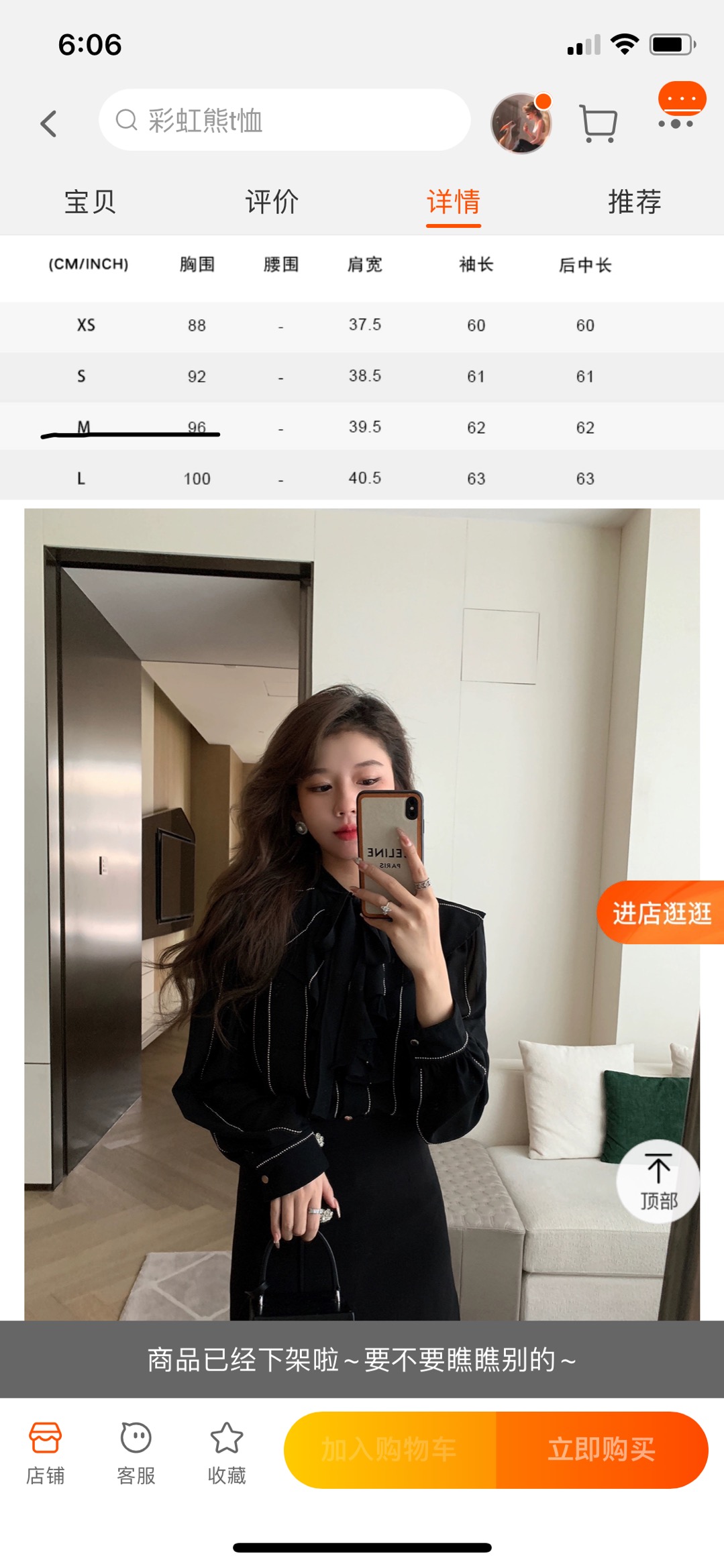
Task: Tap the search box showing 彩虹熊t恤
Action: coord(284,121)
